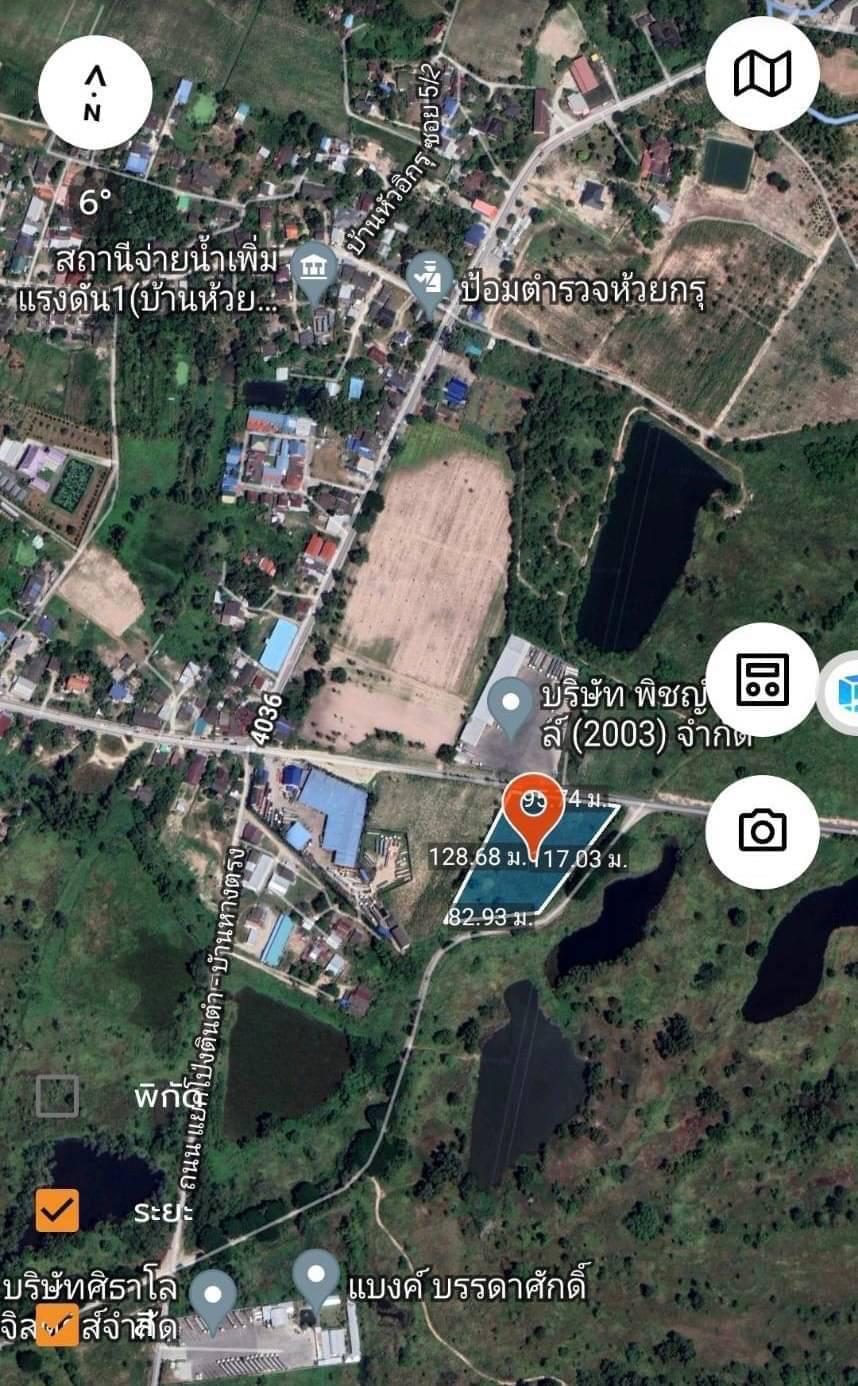858x1386 pixels.
Task: Enable the พิกัด checkbox
Action: point(57,1096)
